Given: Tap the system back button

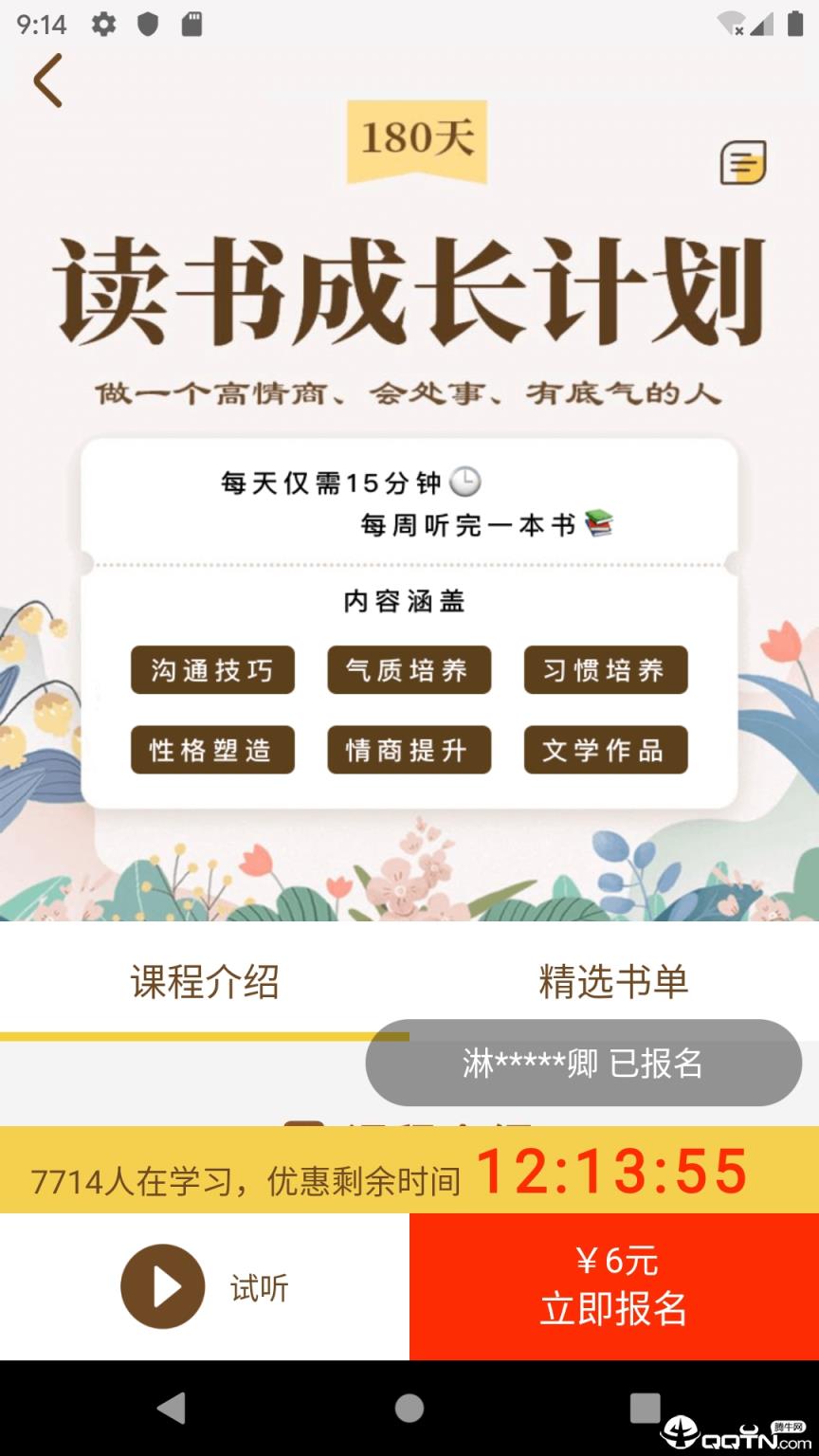Looking at the screenshot, I should (172, 1409).
